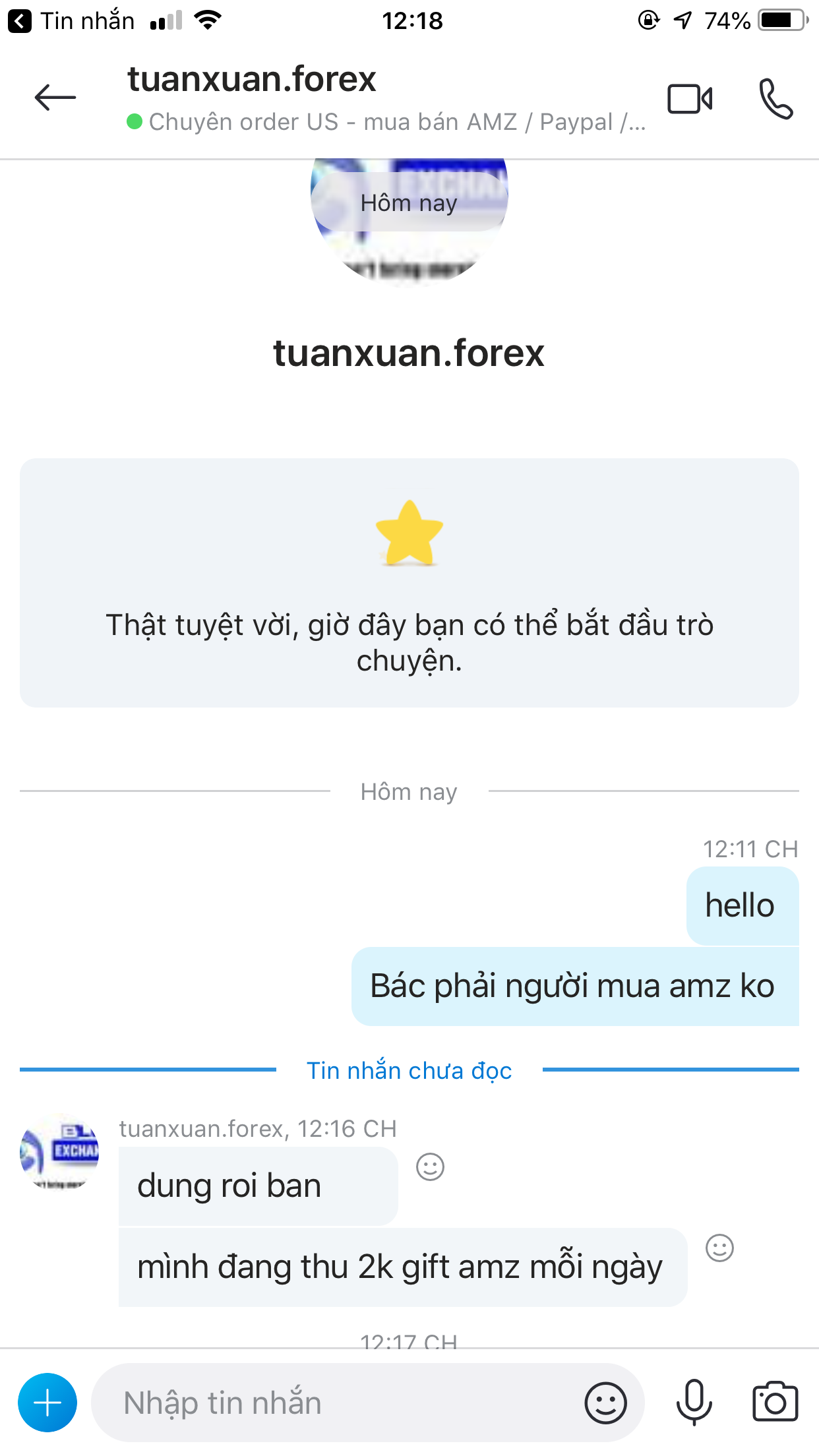Open the blue plus attachment menu
The height and width of the screenshot is (1456, 819).
[x=47, y=1403]
